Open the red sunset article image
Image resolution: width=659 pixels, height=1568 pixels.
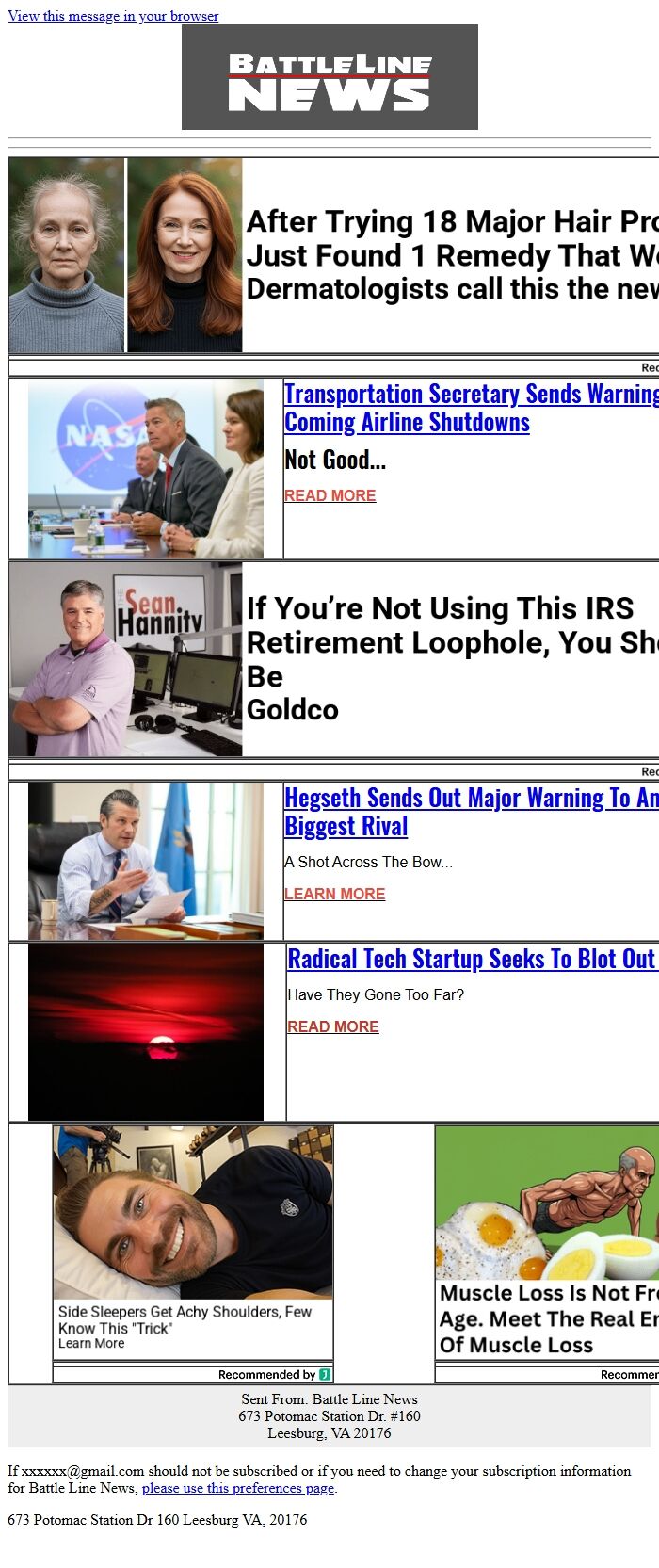pos(146,1031)
